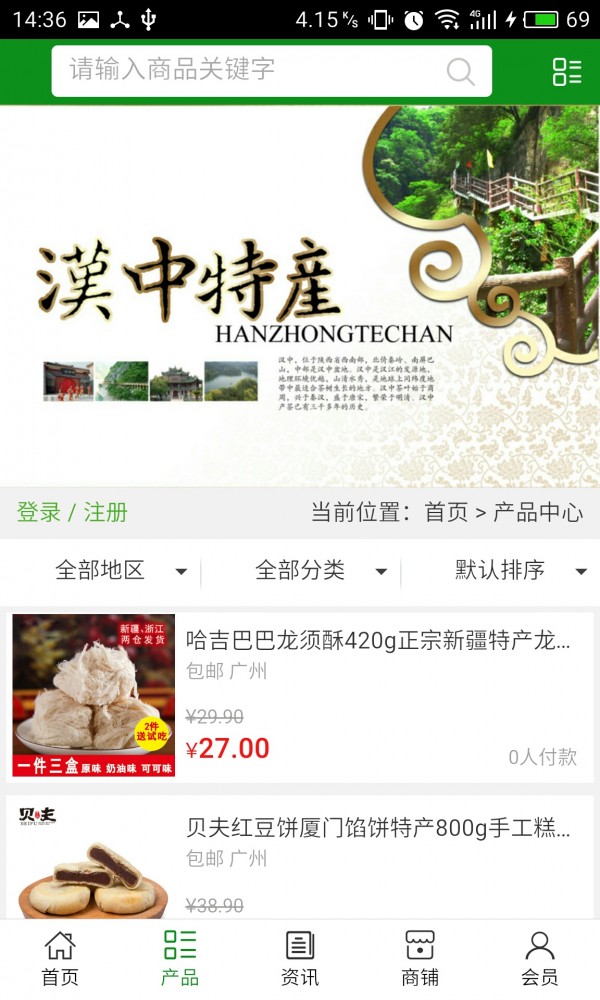600x1000 pixels.
Task: Select the 产品 products tab
Action: pyautogui.click(x=180, y=958)
